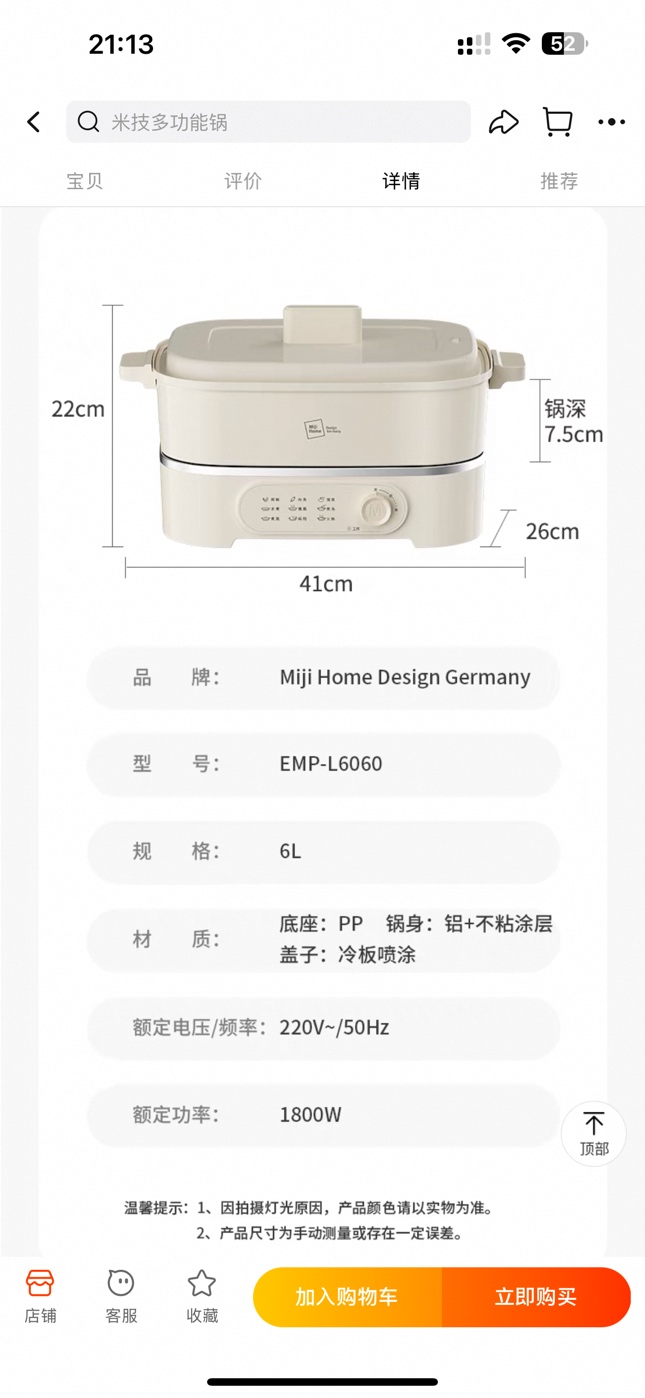The height and width of the screenshot is (1398, 645).
Task: Select the 详情 tab
Action: point(401,181)
